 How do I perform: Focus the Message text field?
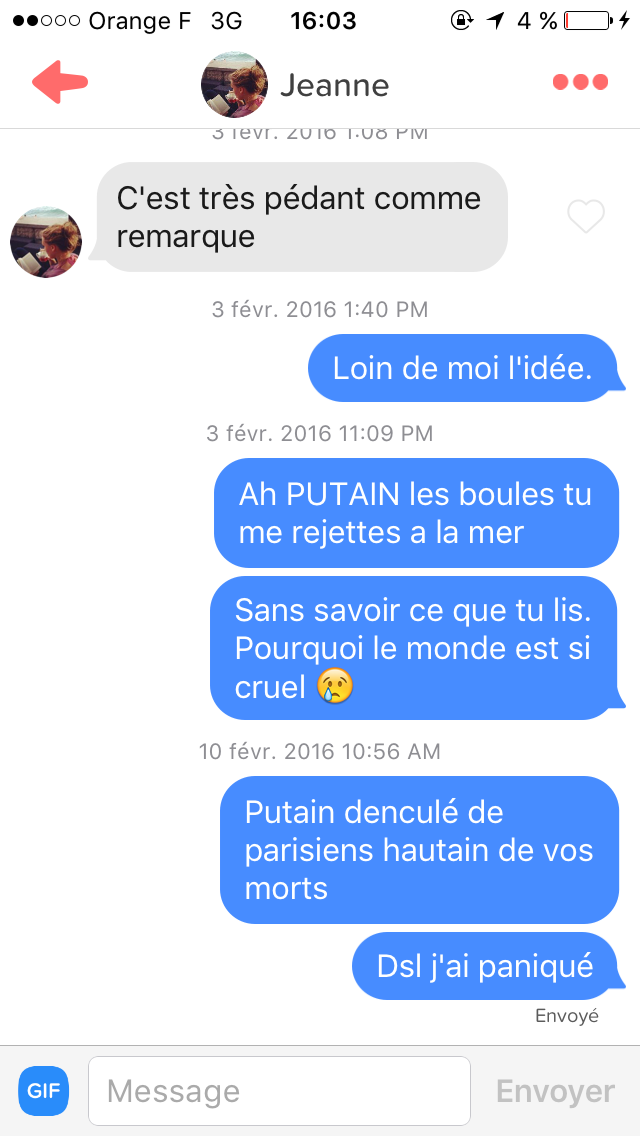click(x=279, y=1090)
